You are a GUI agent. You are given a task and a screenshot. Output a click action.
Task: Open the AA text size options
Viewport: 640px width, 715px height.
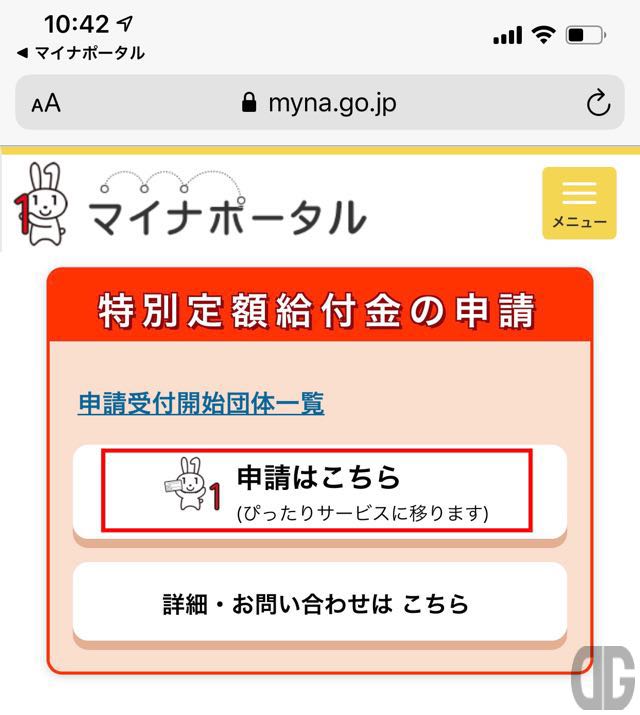click(x=46, y=104)
